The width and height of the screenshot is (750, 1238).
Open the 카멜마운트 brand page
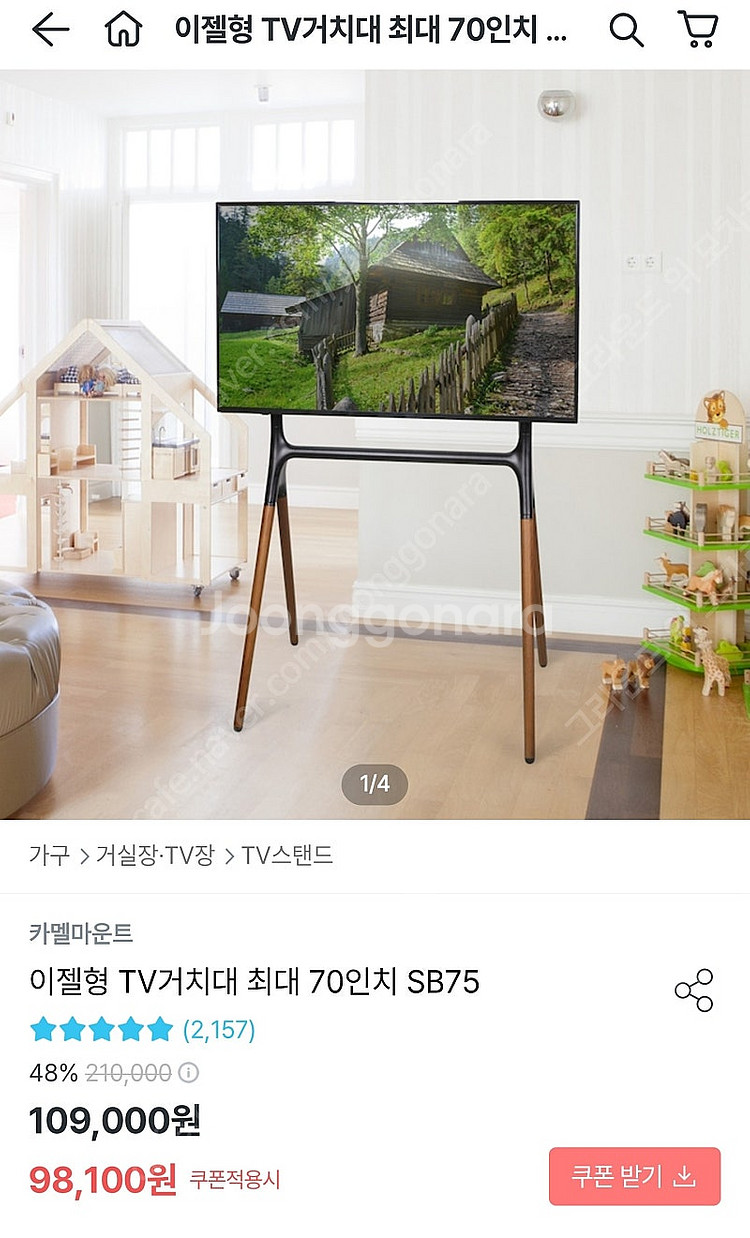click(81, 933)
